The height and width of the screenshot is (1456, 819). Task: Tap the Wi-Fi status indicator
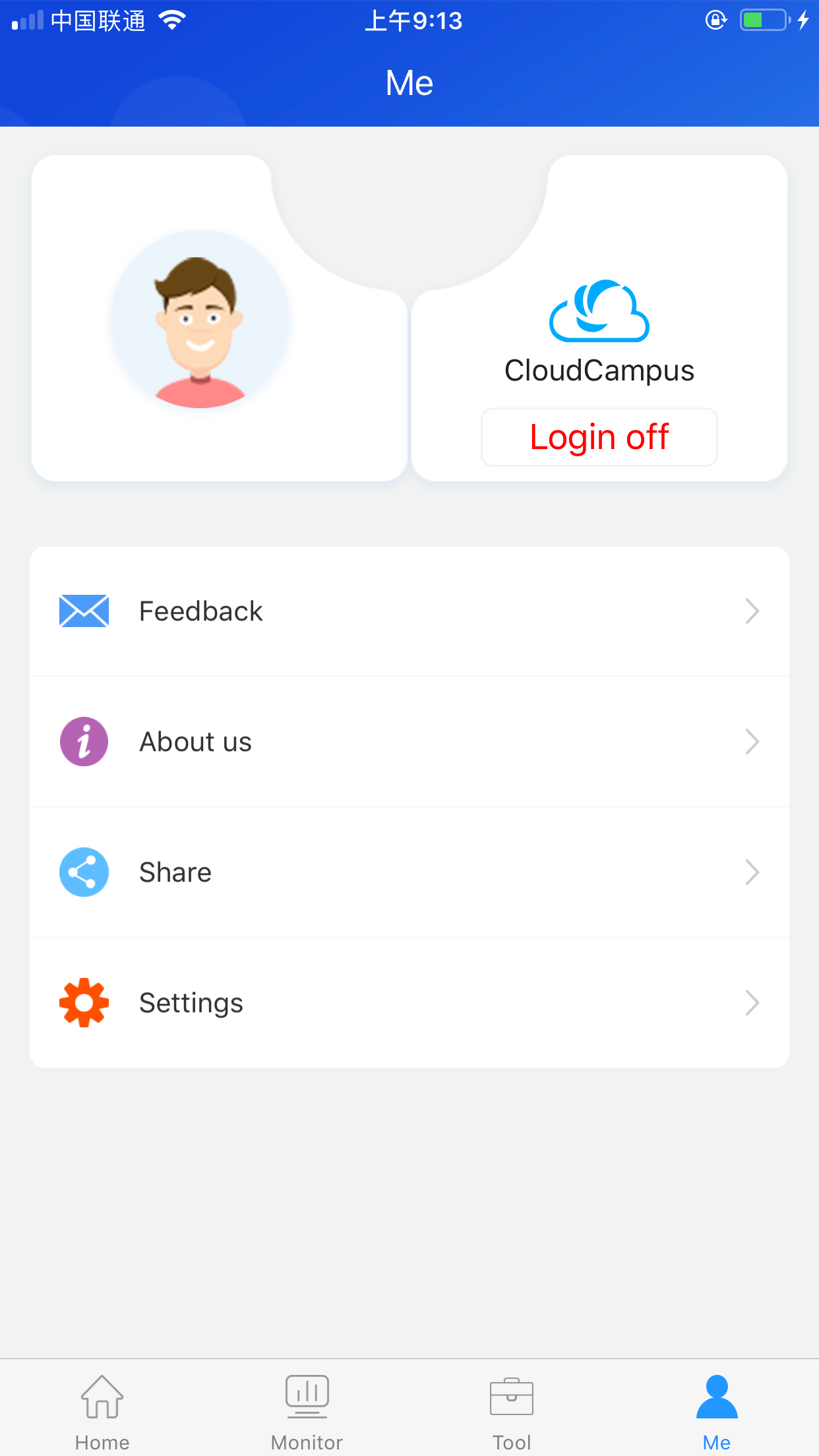tap(171, 20)
